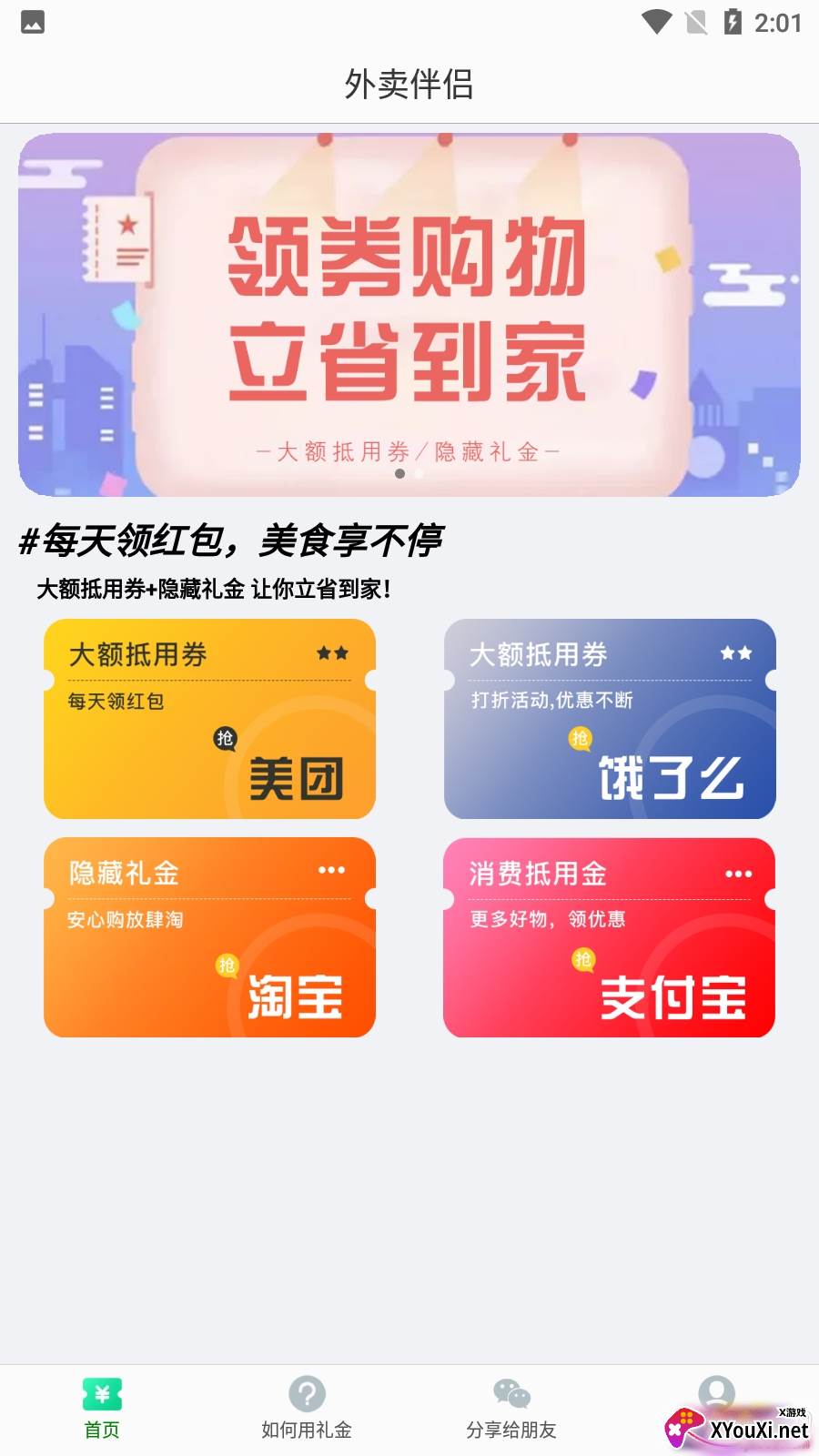
Task: Switch to the 首页 tab
Action: [102, 1409]
